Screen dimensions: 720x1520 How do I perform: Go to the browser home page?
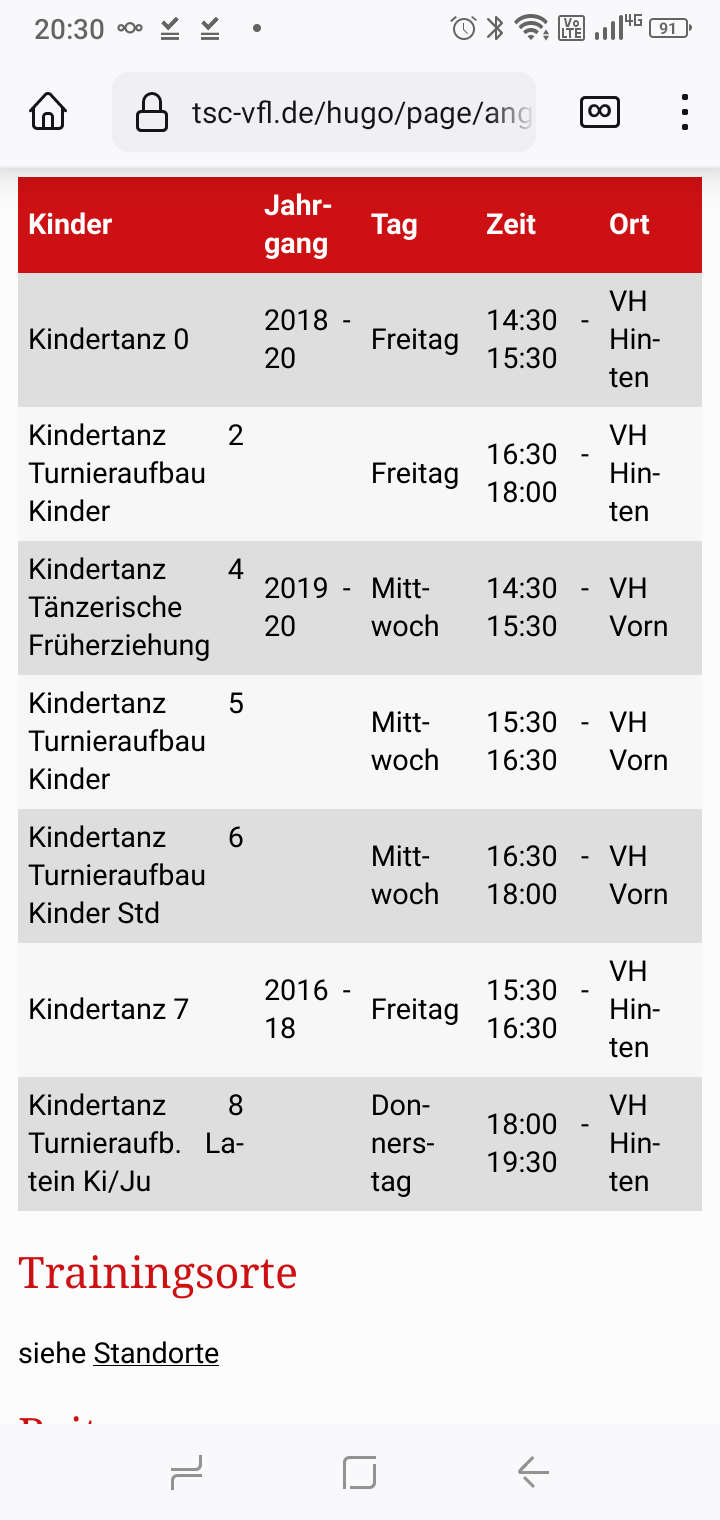(48, 112)
